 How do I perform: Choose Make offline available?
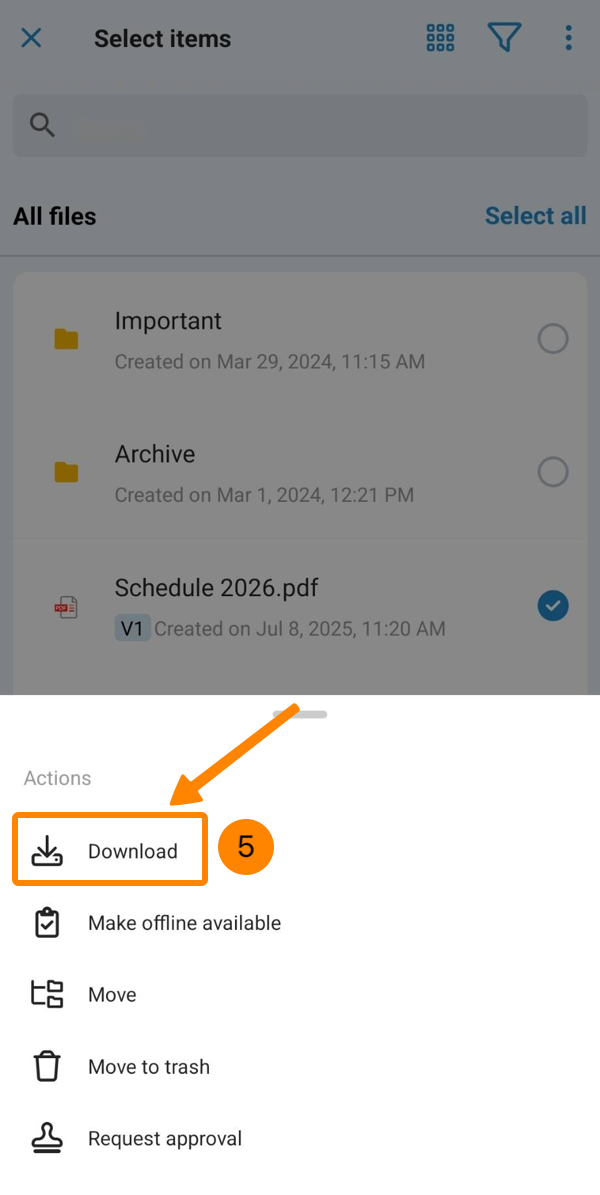point(184,923)
